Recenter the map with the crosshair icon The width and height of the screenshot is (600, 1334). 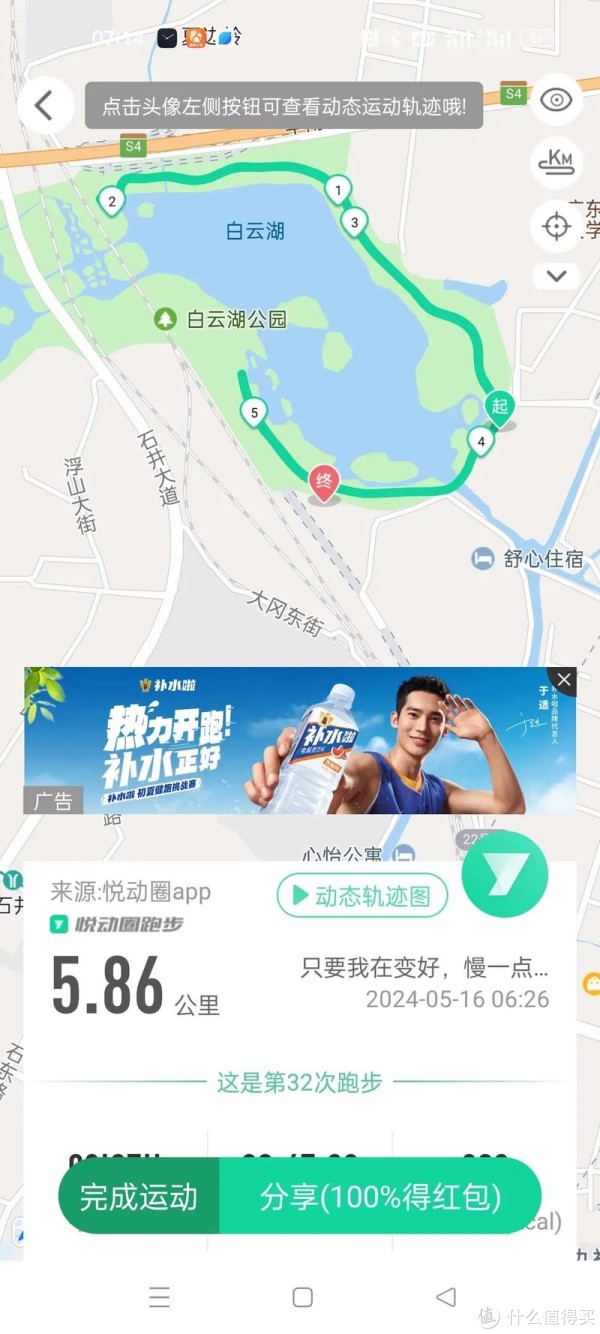coord(556,225)
